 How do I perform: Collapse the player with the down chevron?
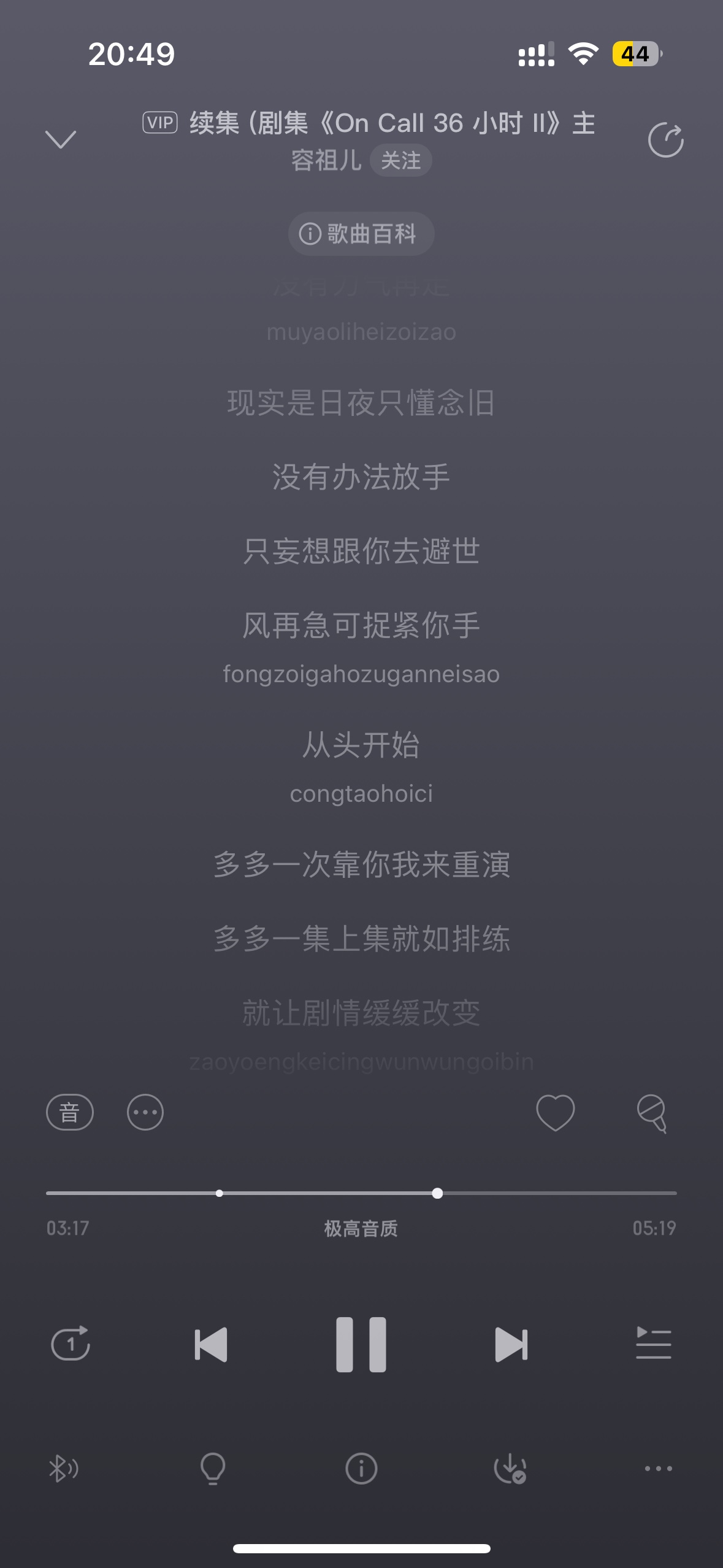[61, 140]
